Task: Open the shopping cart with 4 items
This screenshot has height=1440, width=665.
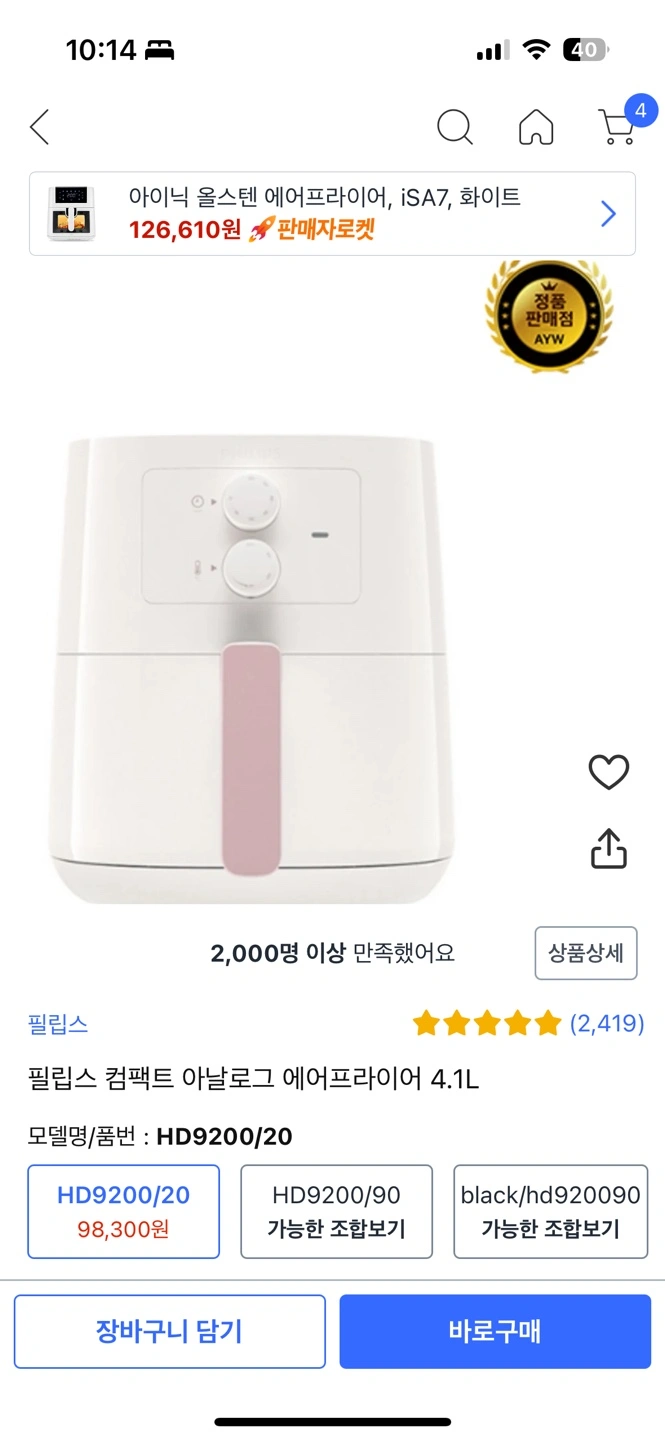Action: point(619,125)
